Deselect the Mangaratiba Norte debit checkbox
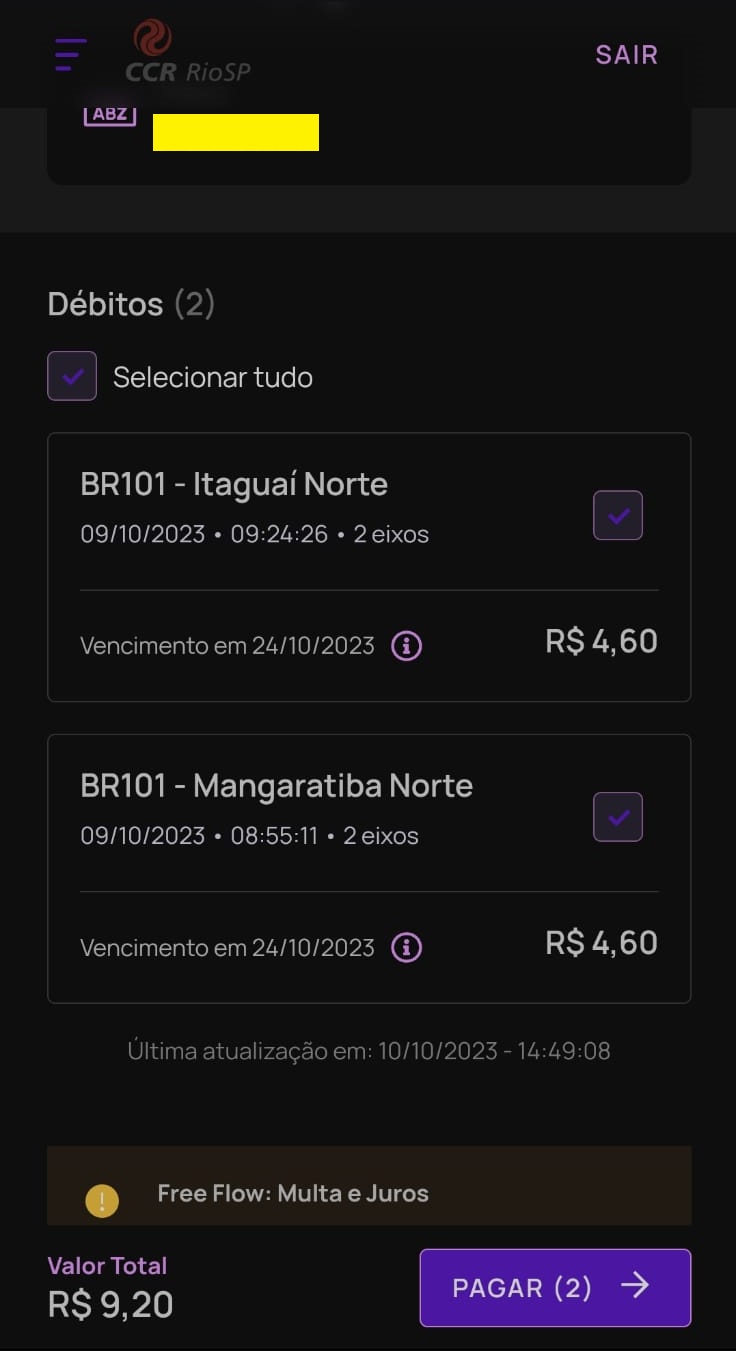This screenshot has width=736, height=1351. coord(618,817)
